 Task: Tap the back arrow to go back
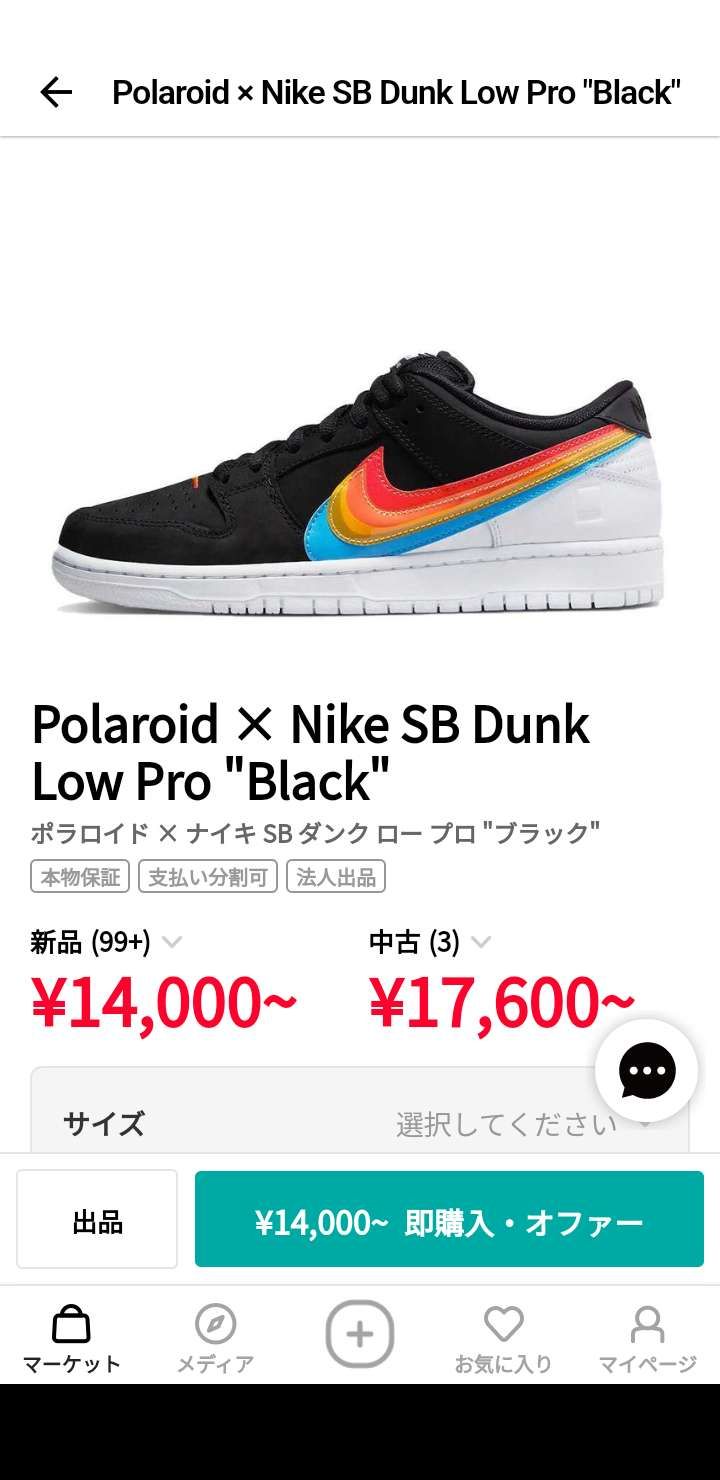(56, 93)
